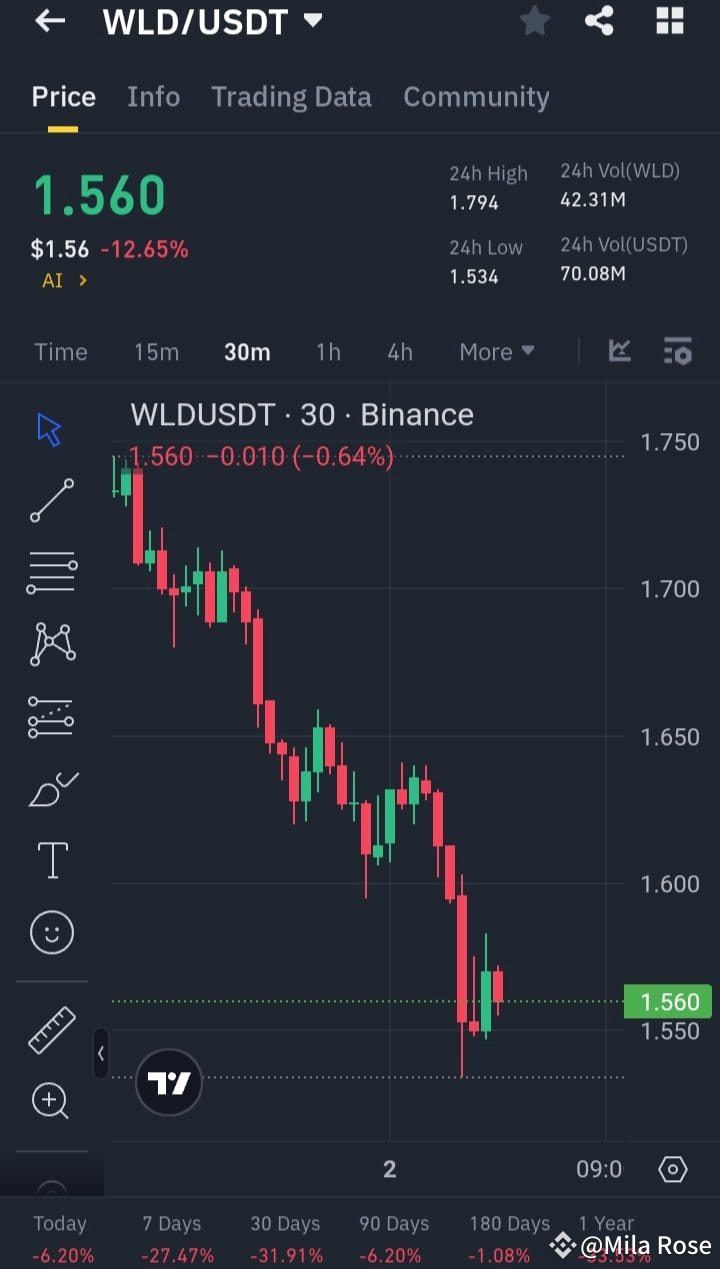Star the WLD/USDT pair as favorite
Screen dimensions: 720x1269
click(x=534, y=21)
